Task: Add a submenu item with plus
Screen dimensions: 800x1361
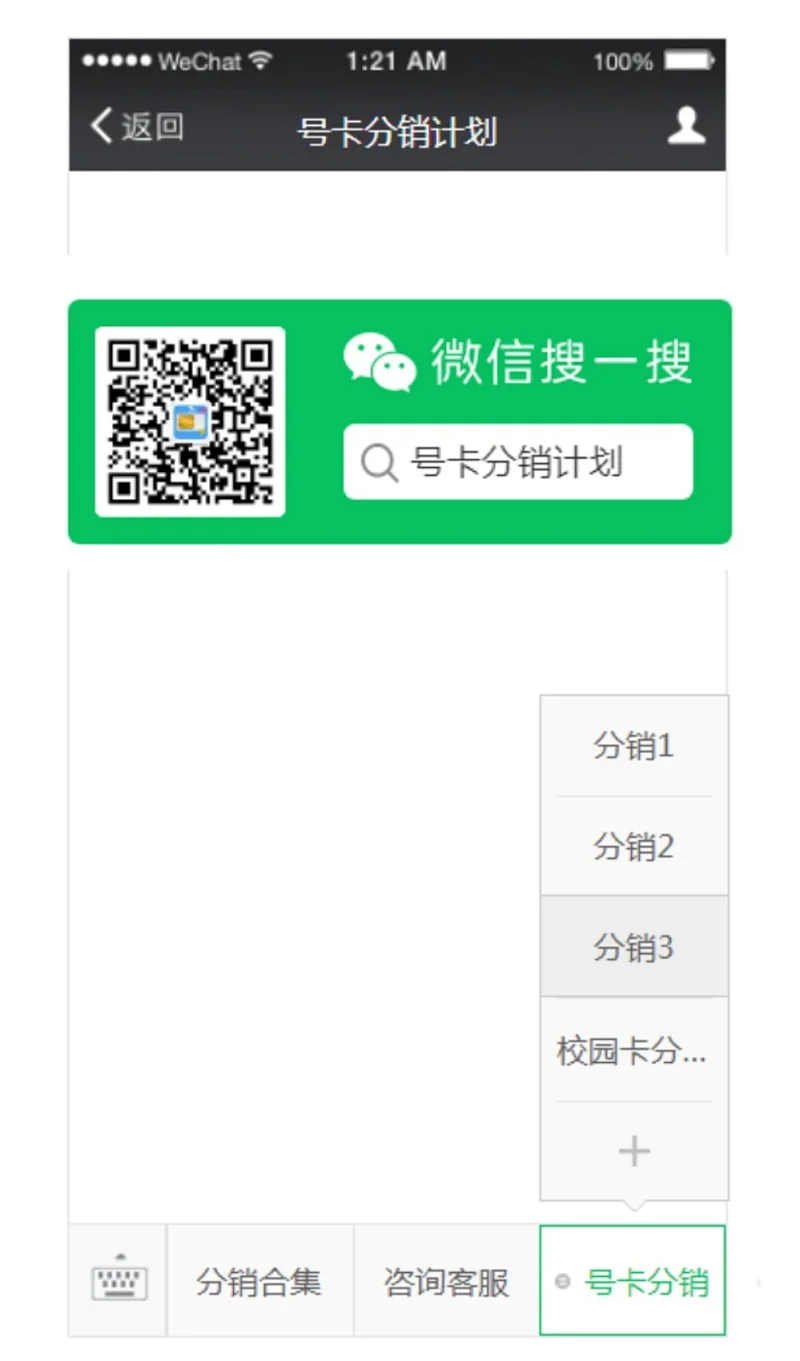Action: coord(634,1151)
